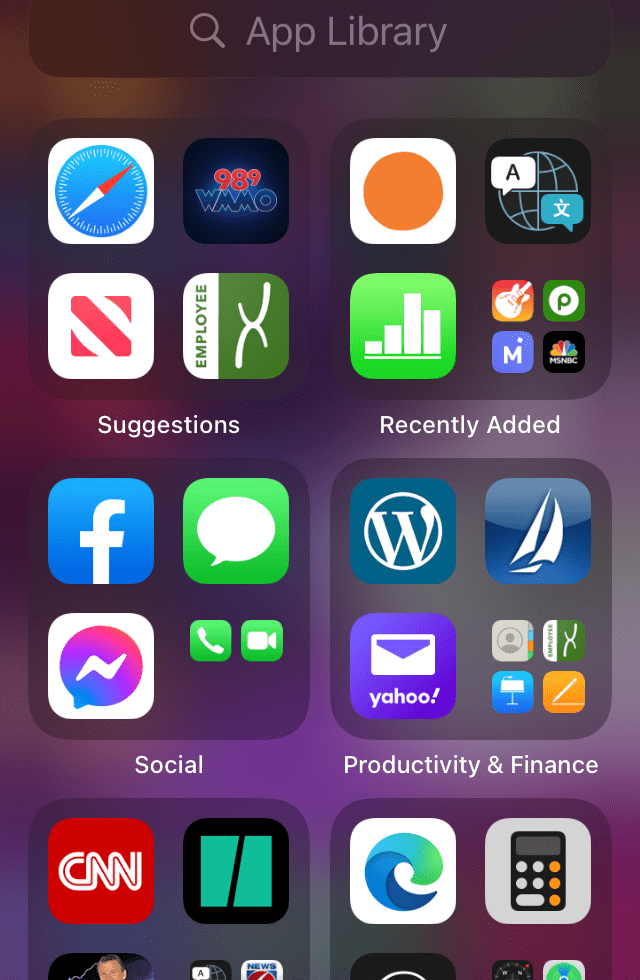Launch the Messages app
The height and width of the screenshot is (980, 640).
click(236, 531)
